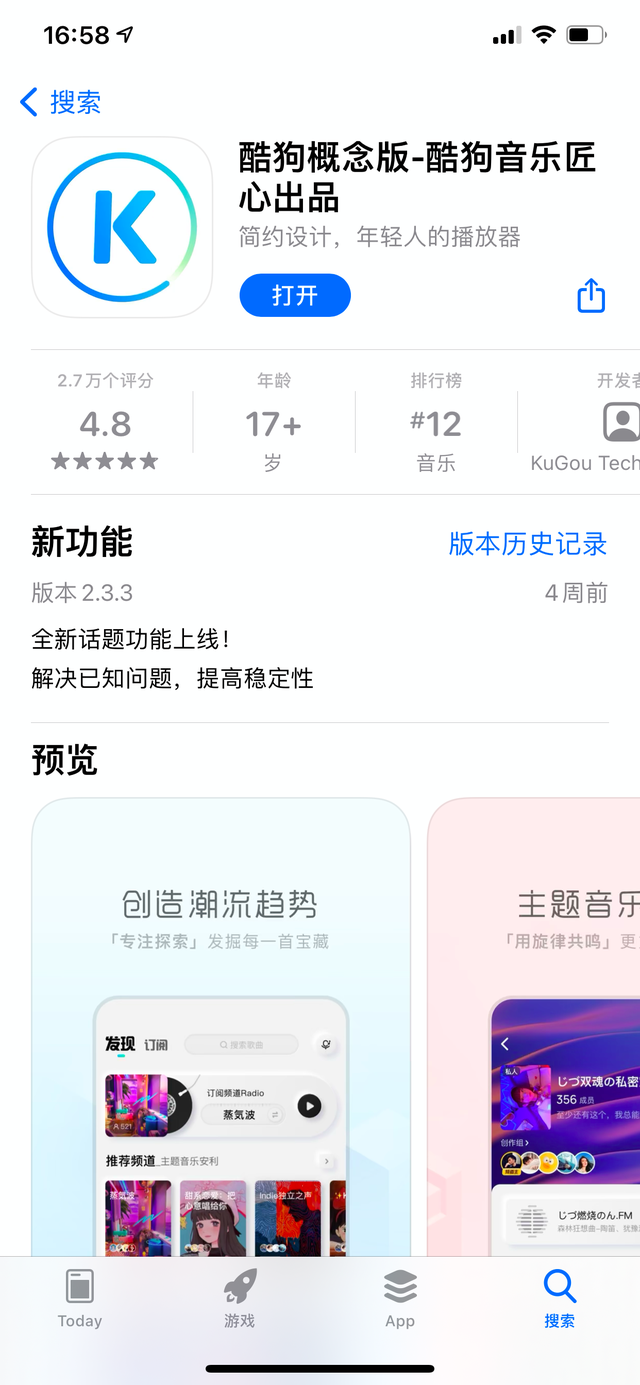Open the #12 音乐 chart ranking
Image resolution: width=640 pixels, height=1385 pixels.
(x=436, y=423)
